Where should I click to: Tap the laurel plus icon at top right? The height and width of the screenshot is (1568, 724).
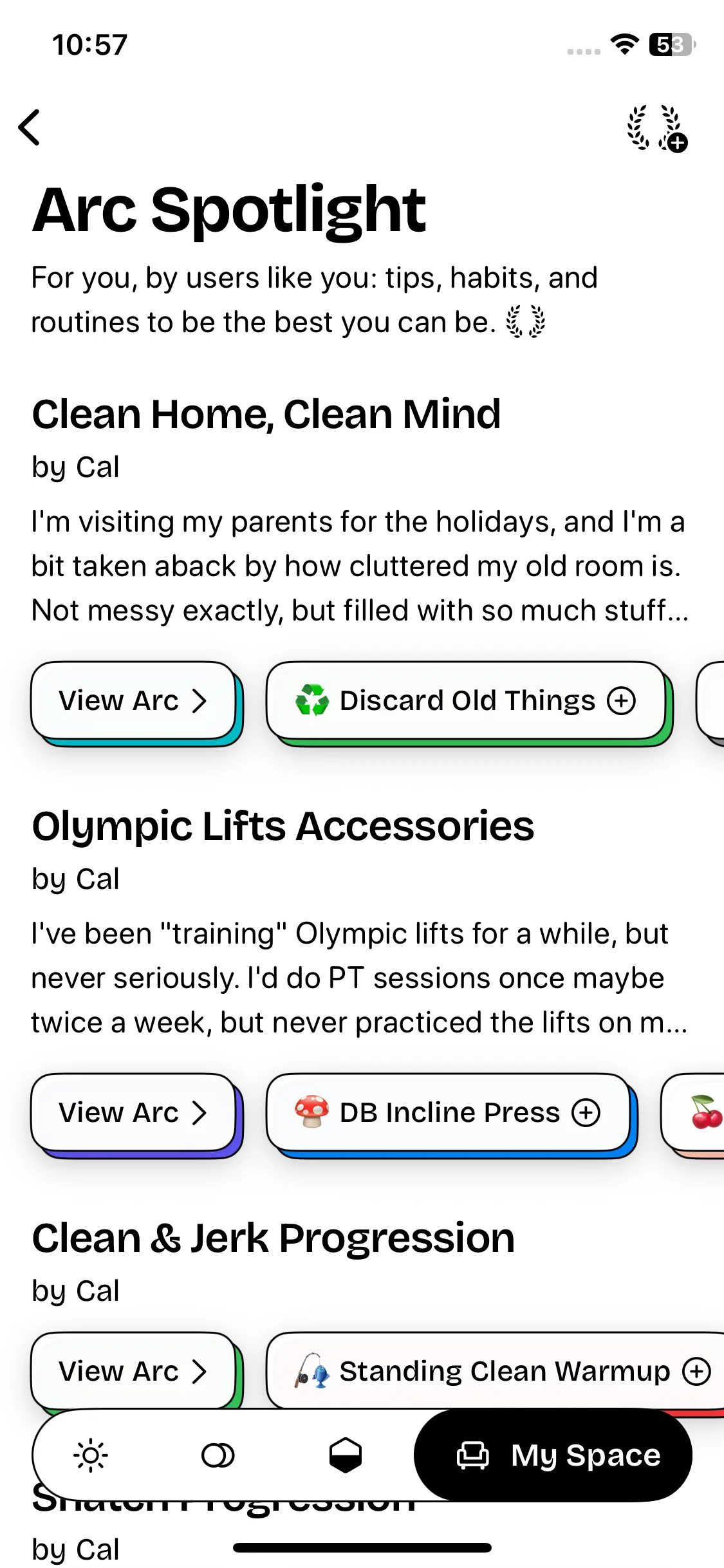[656, 129]
